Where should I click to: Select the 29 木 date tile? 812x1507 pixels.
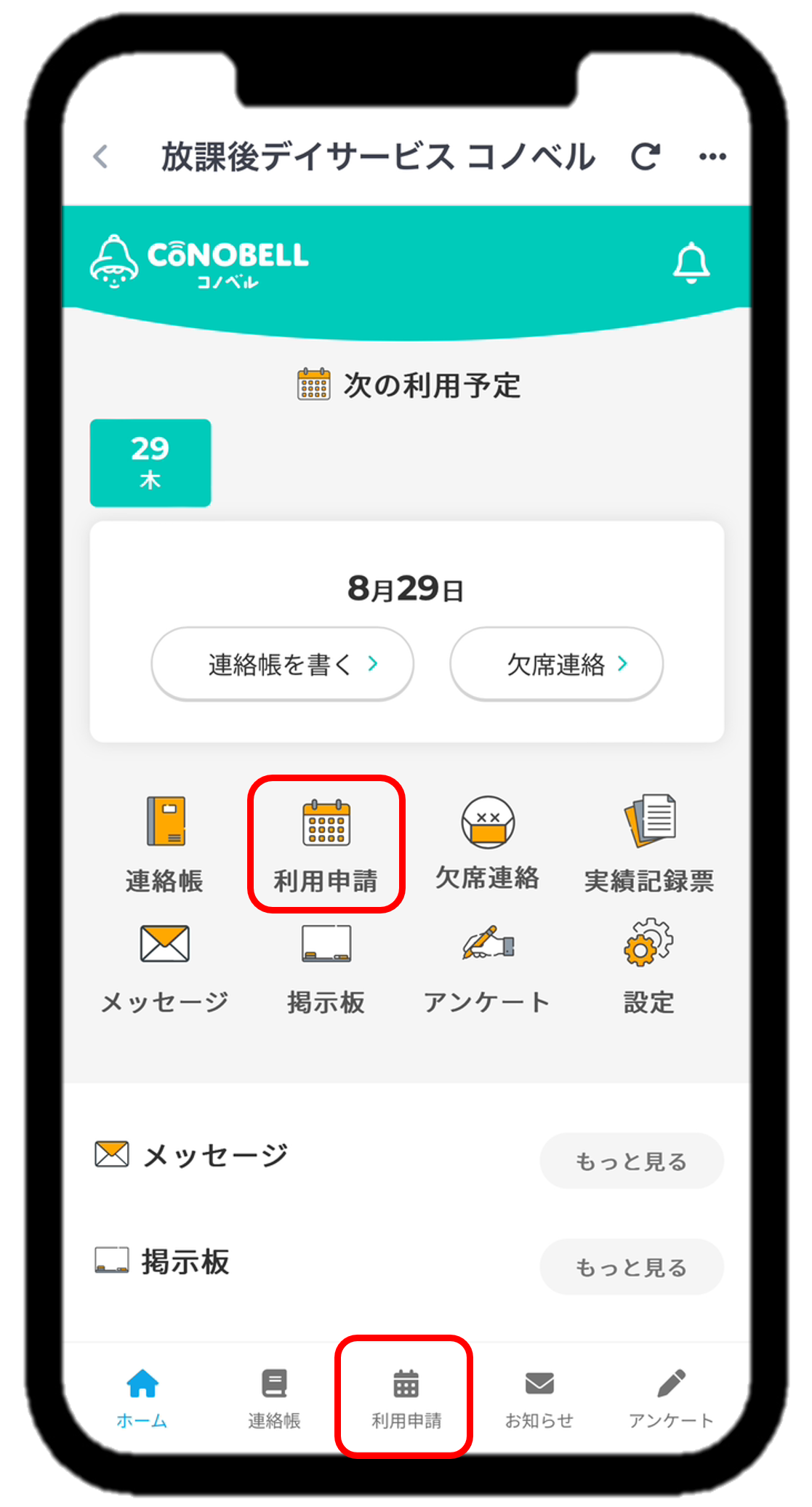pyautogui.click(x=150, y=463)
